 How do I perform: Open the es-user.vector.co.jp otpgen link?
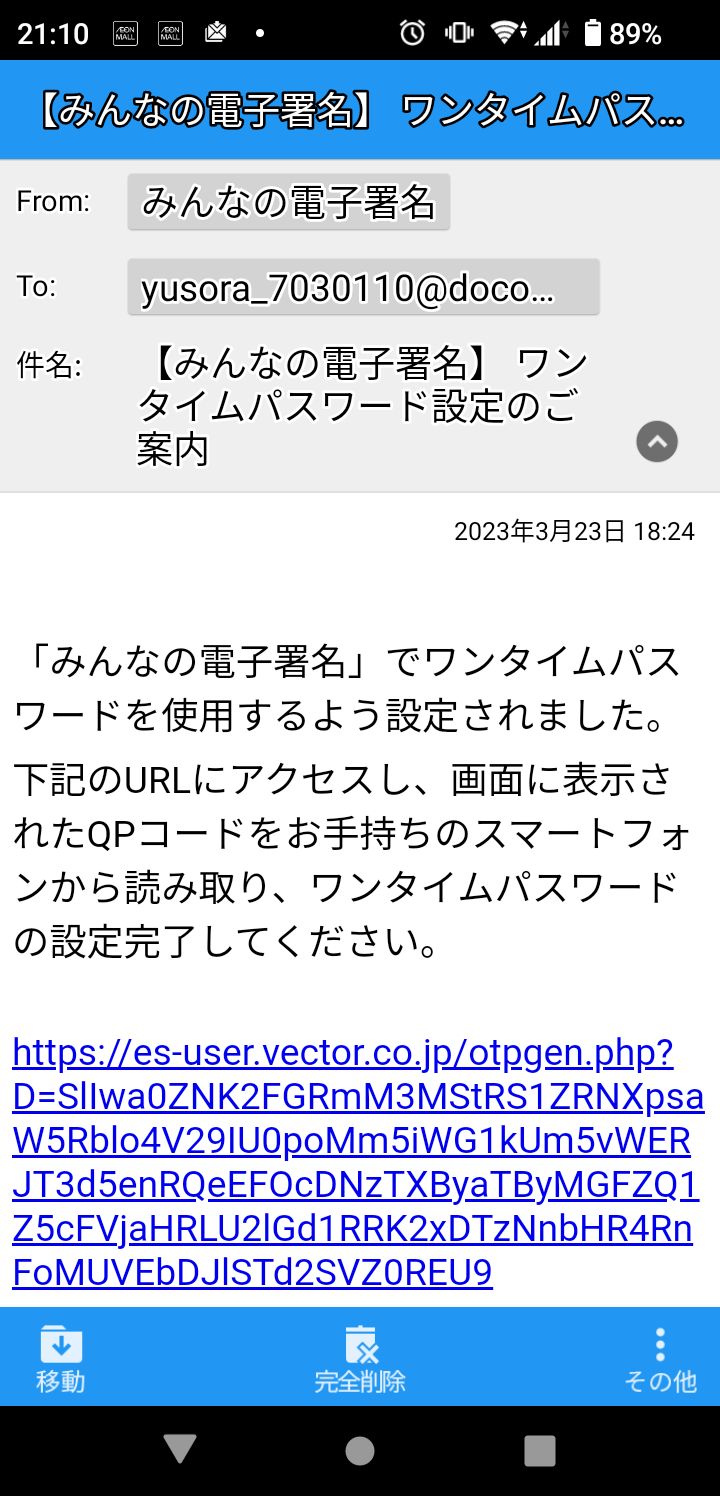click(356, 1162)
